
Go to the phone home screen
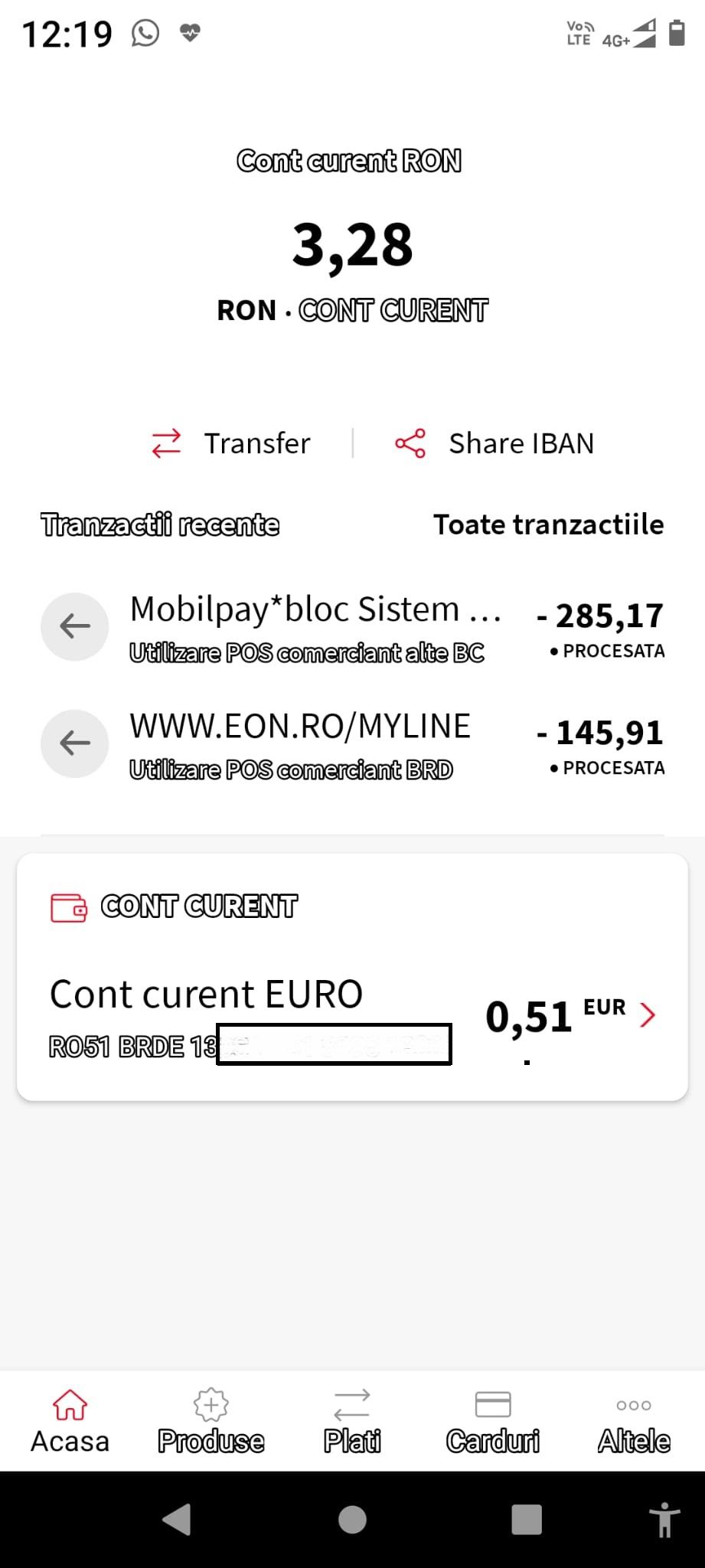pyautogui.click(x=352, y=1520)
